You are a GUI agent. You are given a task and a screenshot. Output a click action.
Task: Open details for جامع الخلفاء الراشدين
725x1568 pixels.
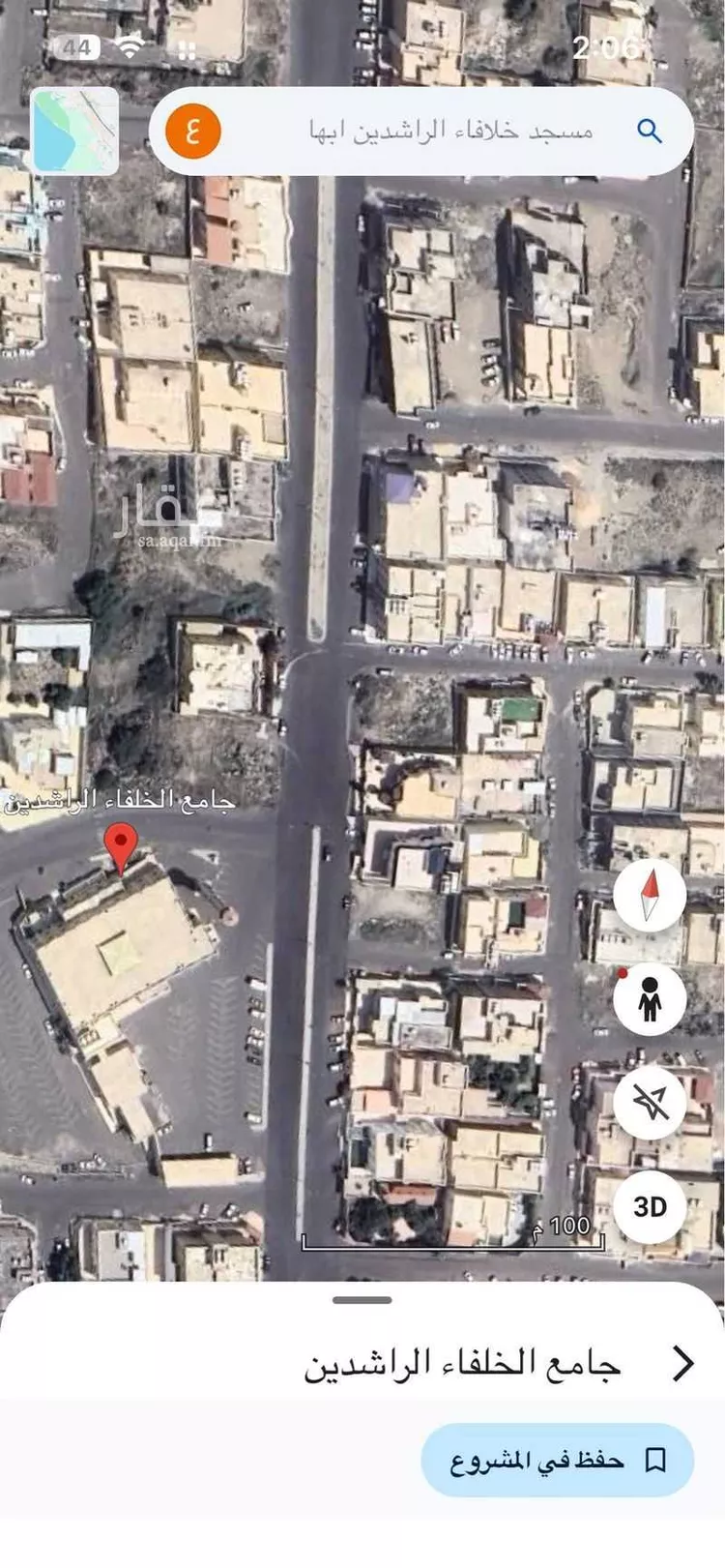pyautogui.click(x=682, y=1363)
